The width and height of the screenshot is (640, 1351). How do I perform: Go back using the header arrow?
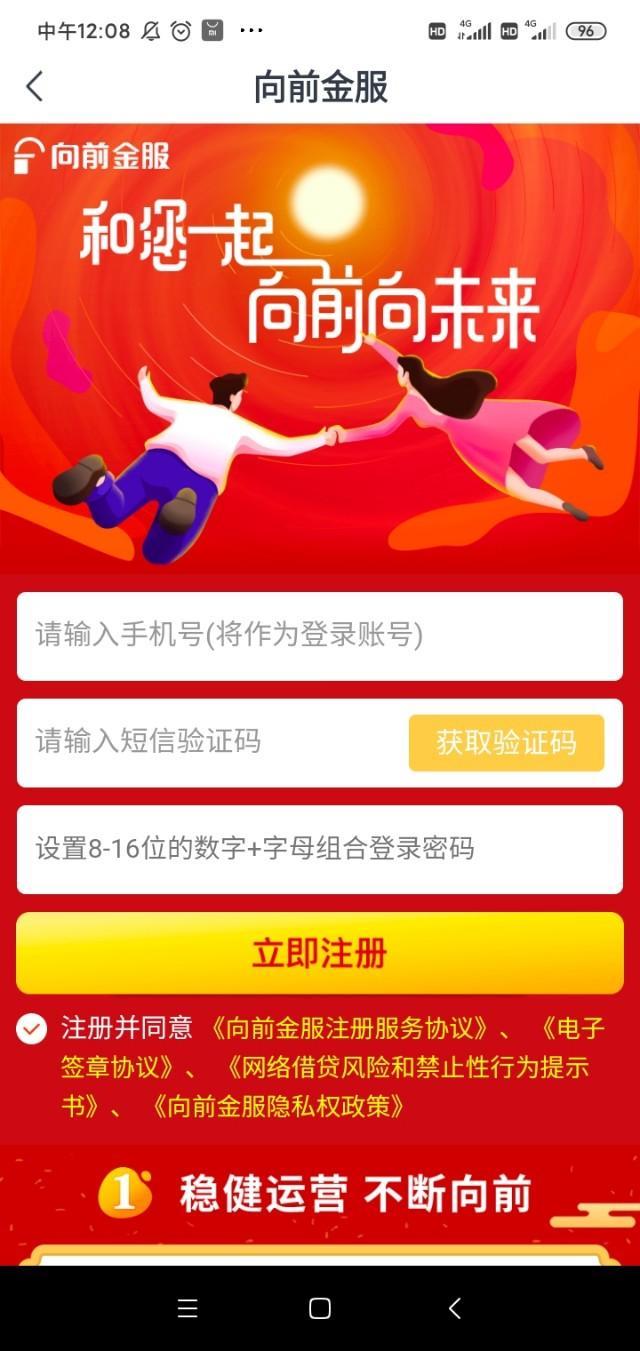[35, 87]
